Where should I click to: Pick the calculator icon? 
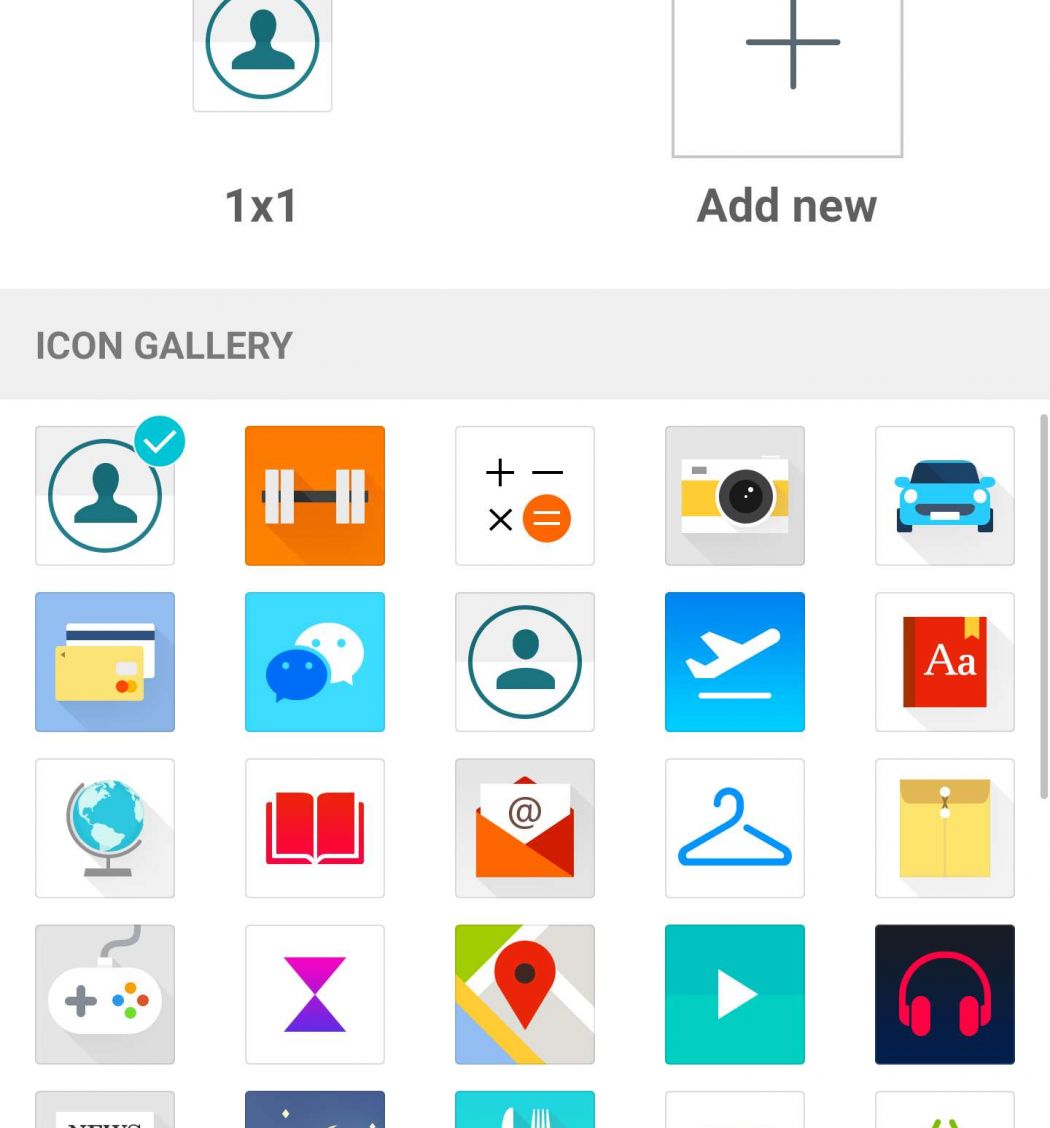coord(525,496)
